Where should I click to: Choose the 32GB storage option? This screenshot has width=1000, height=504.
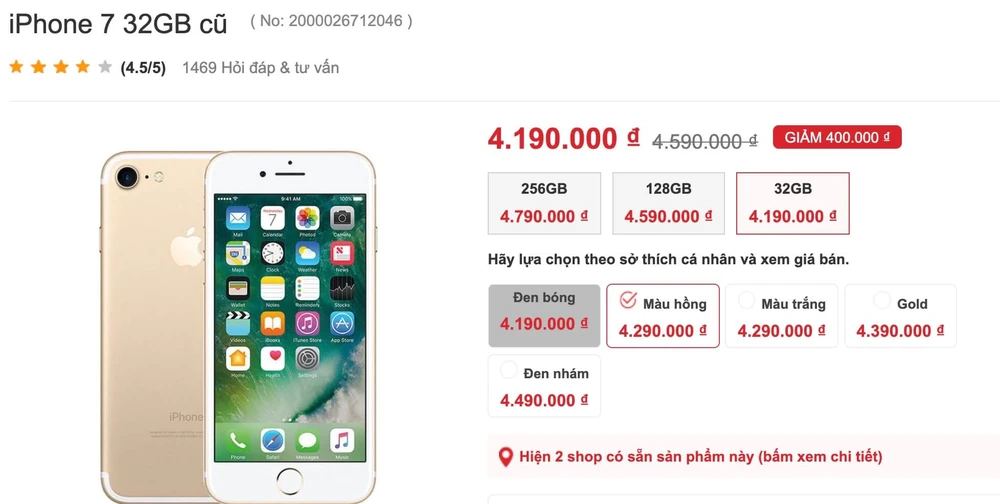click(x=792, y=203)
